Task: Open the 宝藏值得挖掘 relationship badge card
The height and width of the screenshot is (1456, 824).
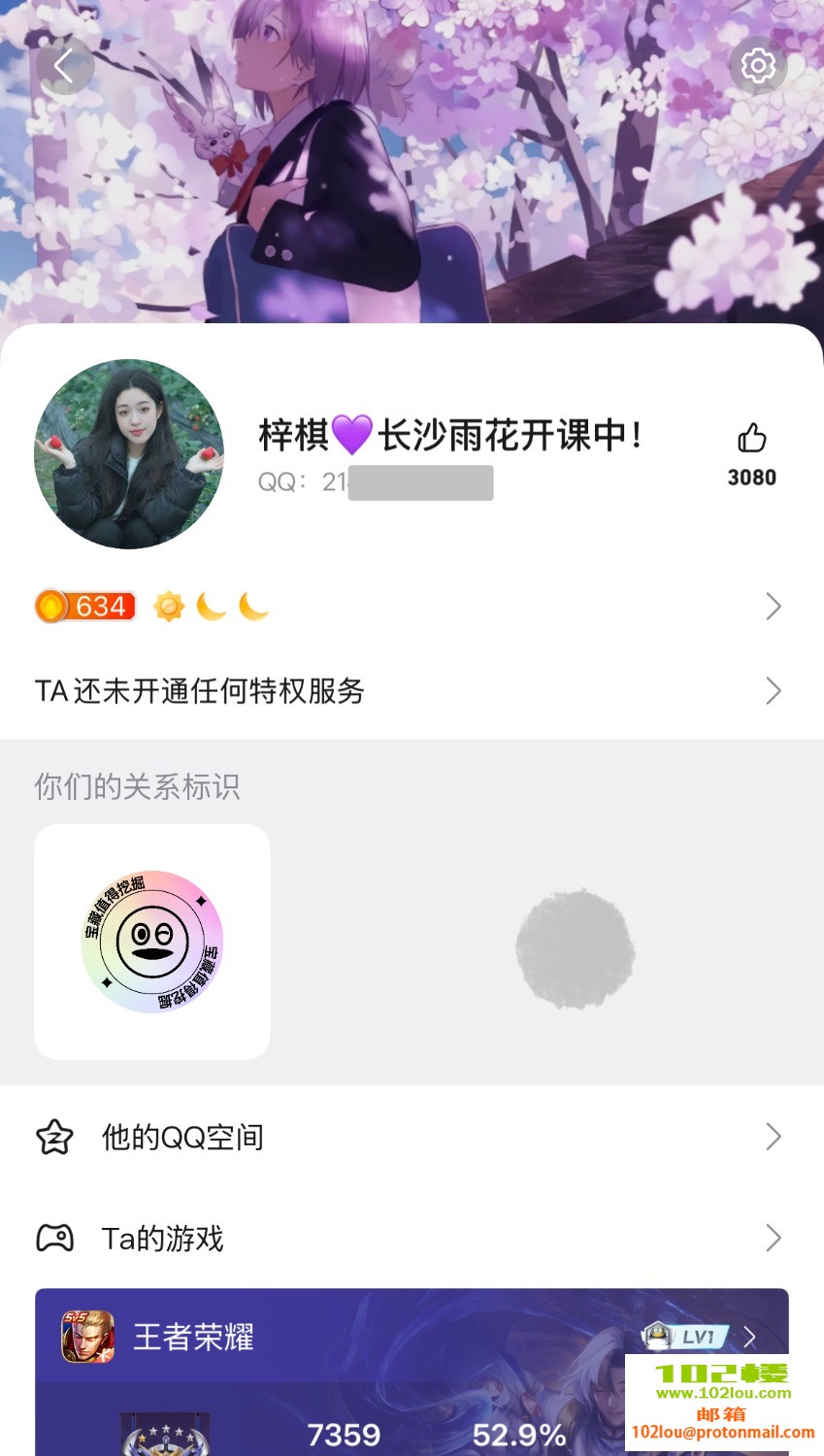Action: point(152,942)
